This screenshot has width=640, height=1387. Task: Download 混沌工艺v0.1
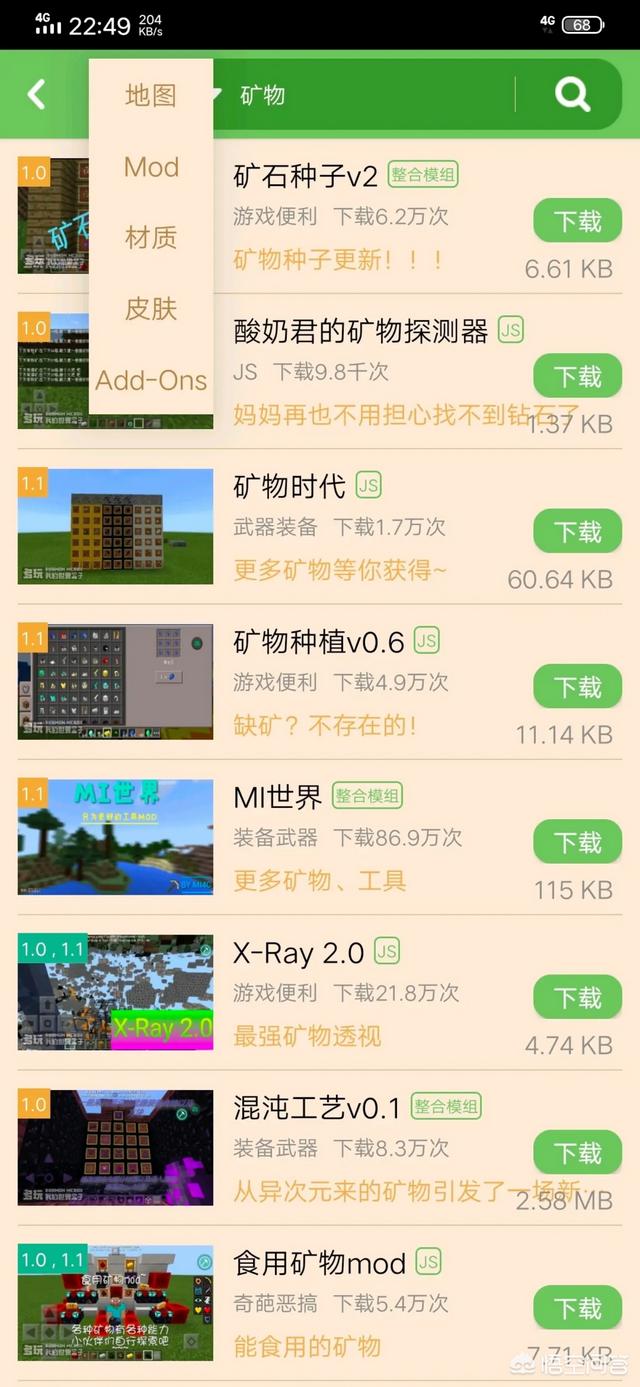pyautogui.click(x=578, y=1153)
